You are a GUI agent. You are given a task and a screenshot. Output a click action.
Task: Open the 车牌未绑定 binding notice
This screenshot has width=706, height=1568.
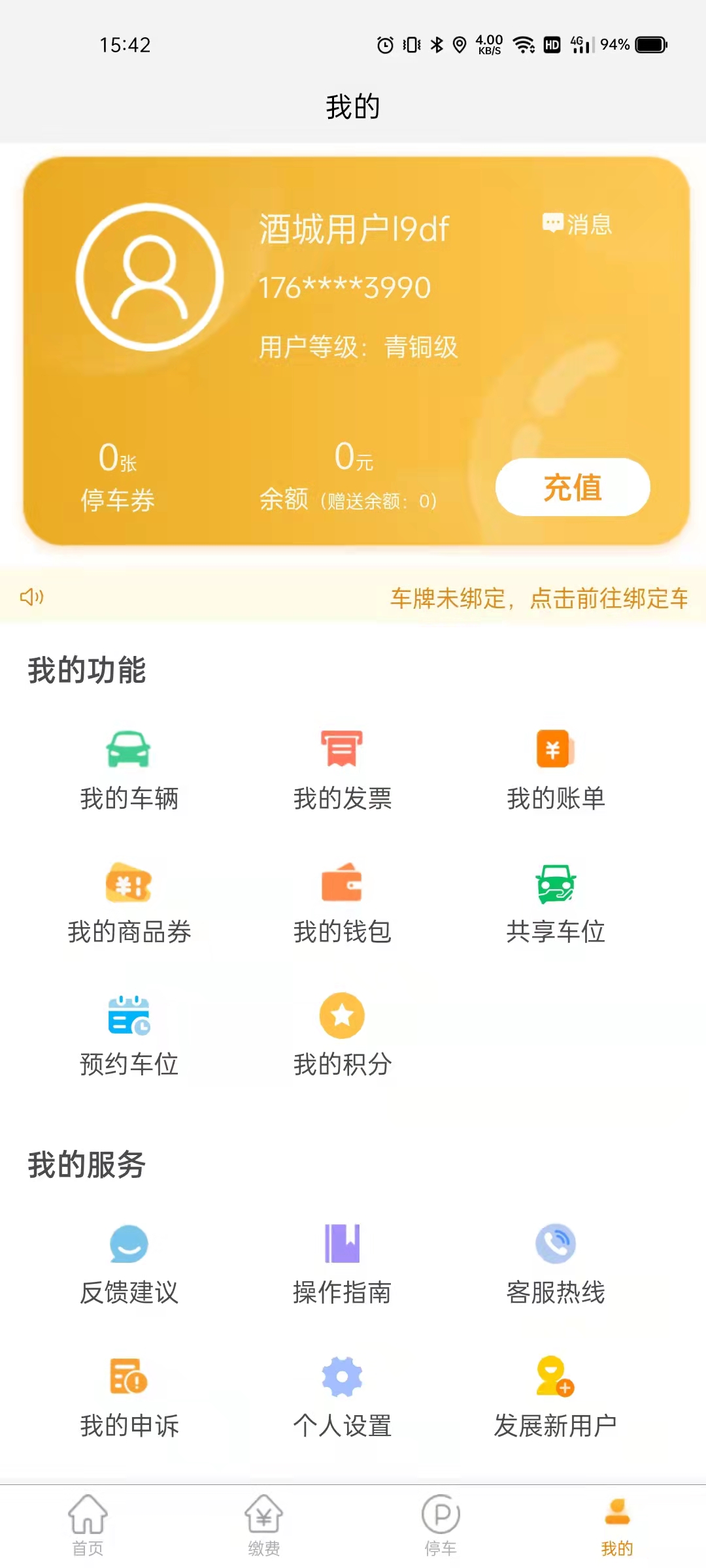[538, 598]
